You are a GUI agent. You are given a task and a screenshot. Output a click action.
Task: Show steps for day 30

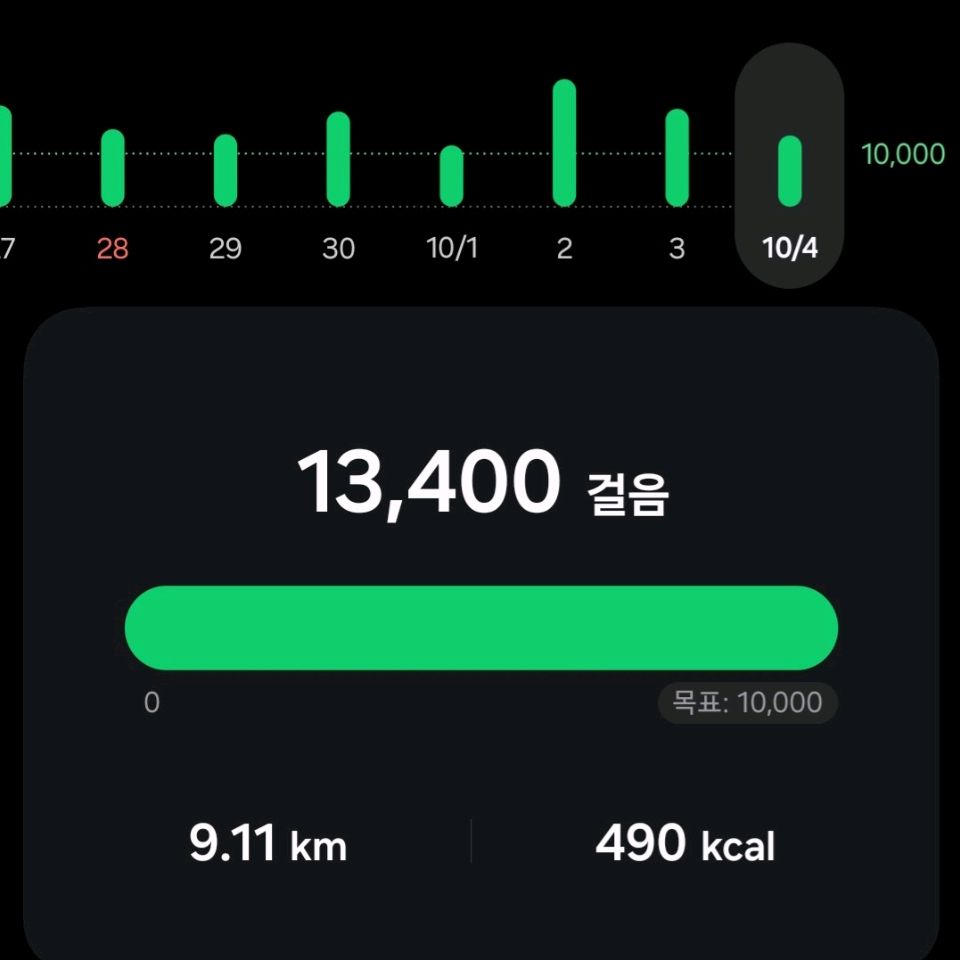point(338,159)
